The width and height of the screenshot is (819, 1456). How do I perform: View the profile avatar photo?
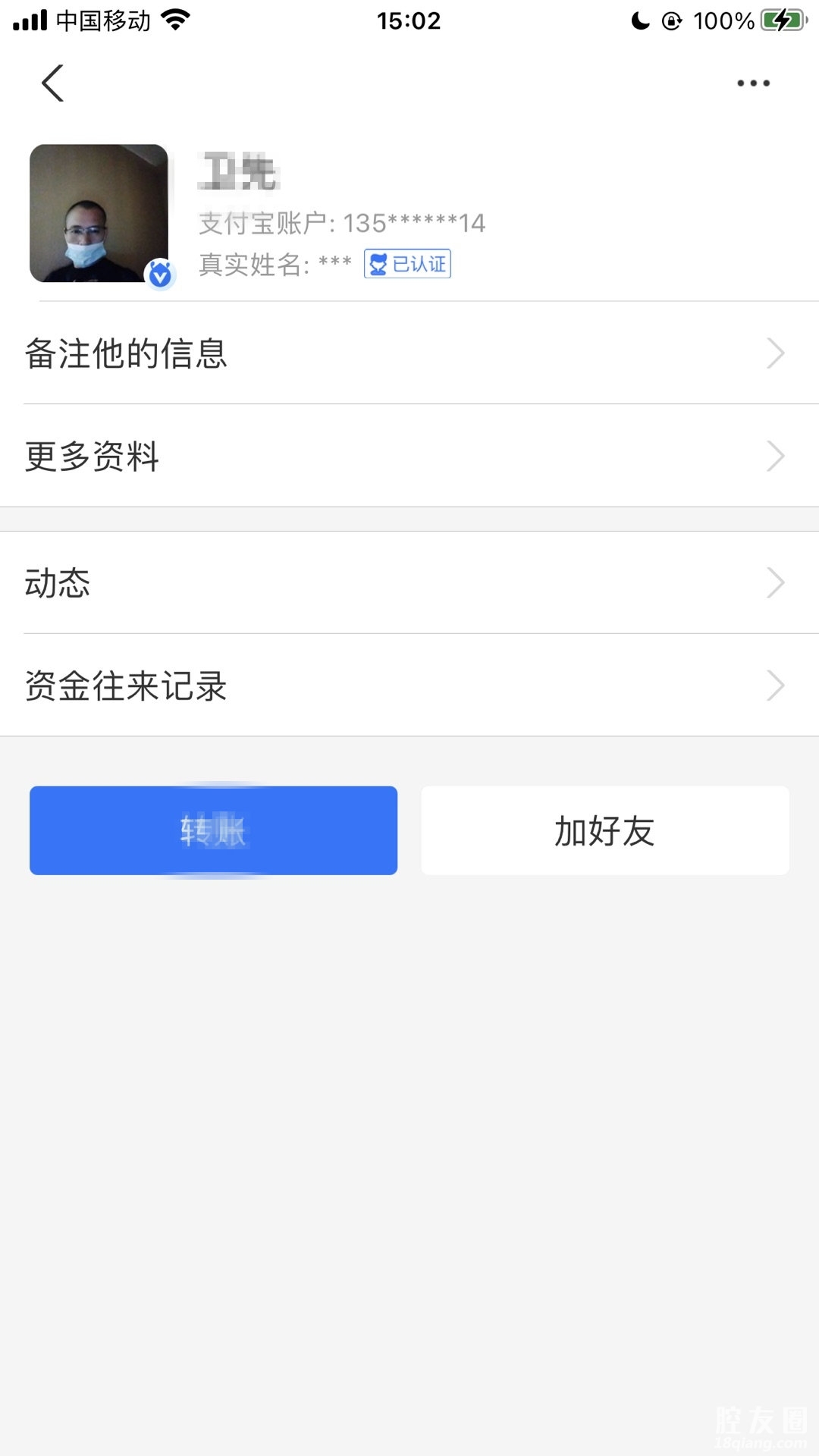(99, 213)
